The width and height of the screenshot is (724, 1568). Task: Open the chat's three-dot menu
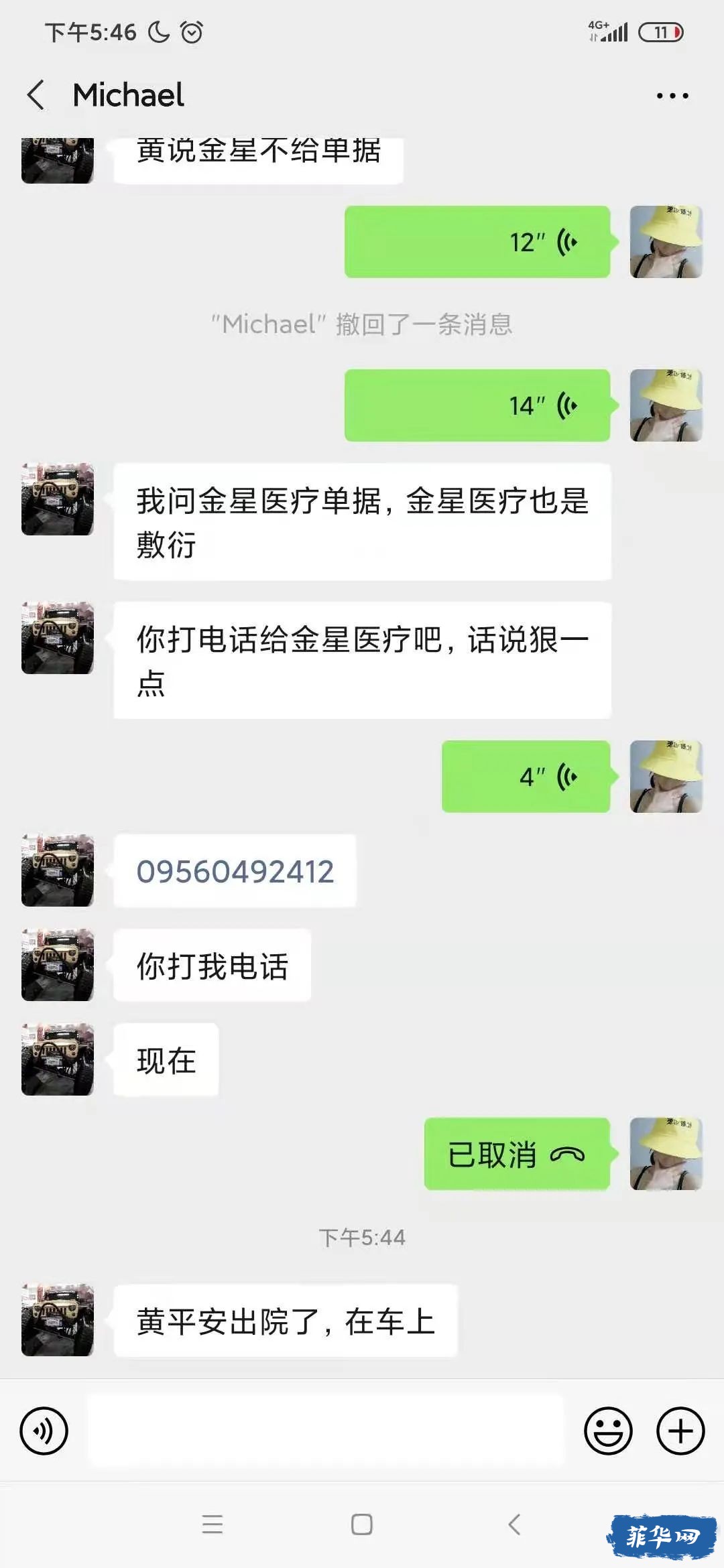click(x=672, y=96)
